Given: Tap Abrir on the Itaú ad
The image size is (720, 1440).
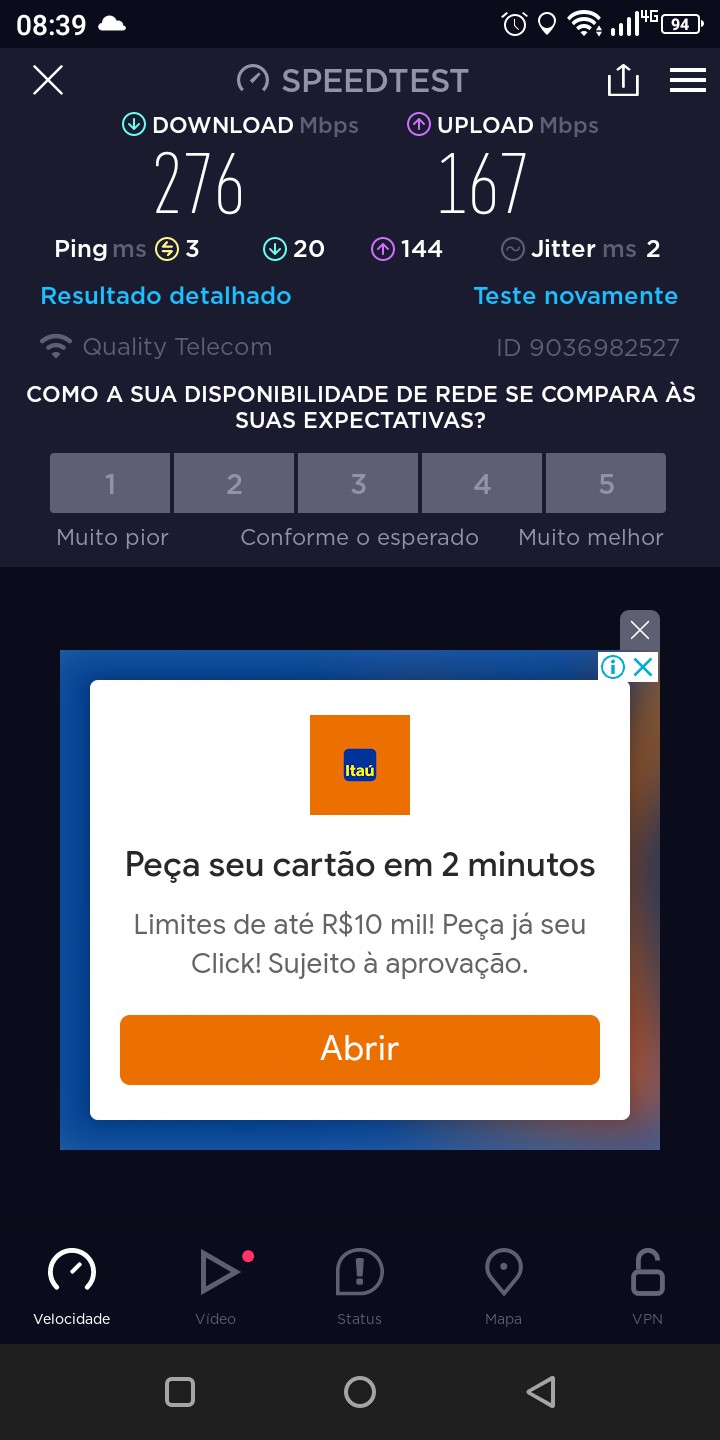Looking at the screenshot, I should tap(360, 1049).
